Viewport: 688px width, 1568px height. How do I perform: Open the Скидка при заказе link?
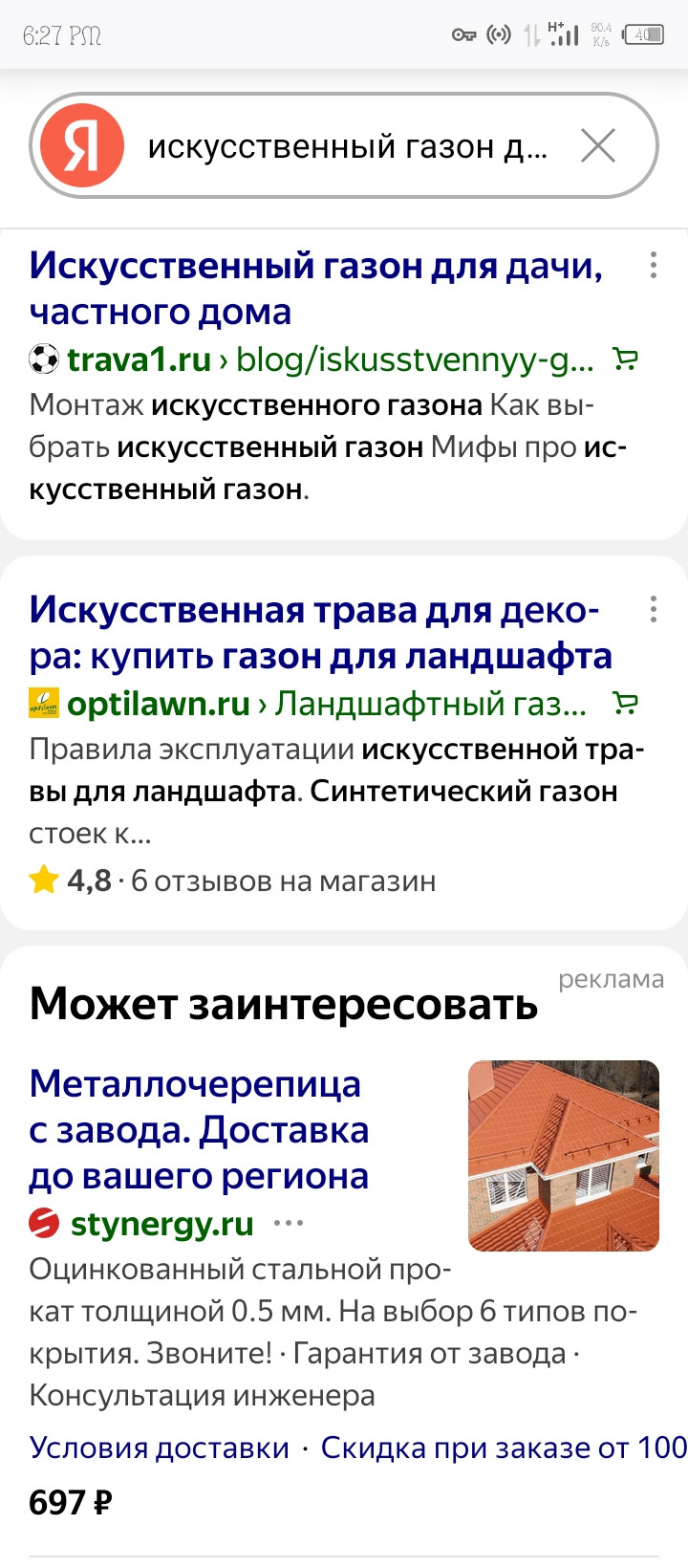click(503, 1448)
